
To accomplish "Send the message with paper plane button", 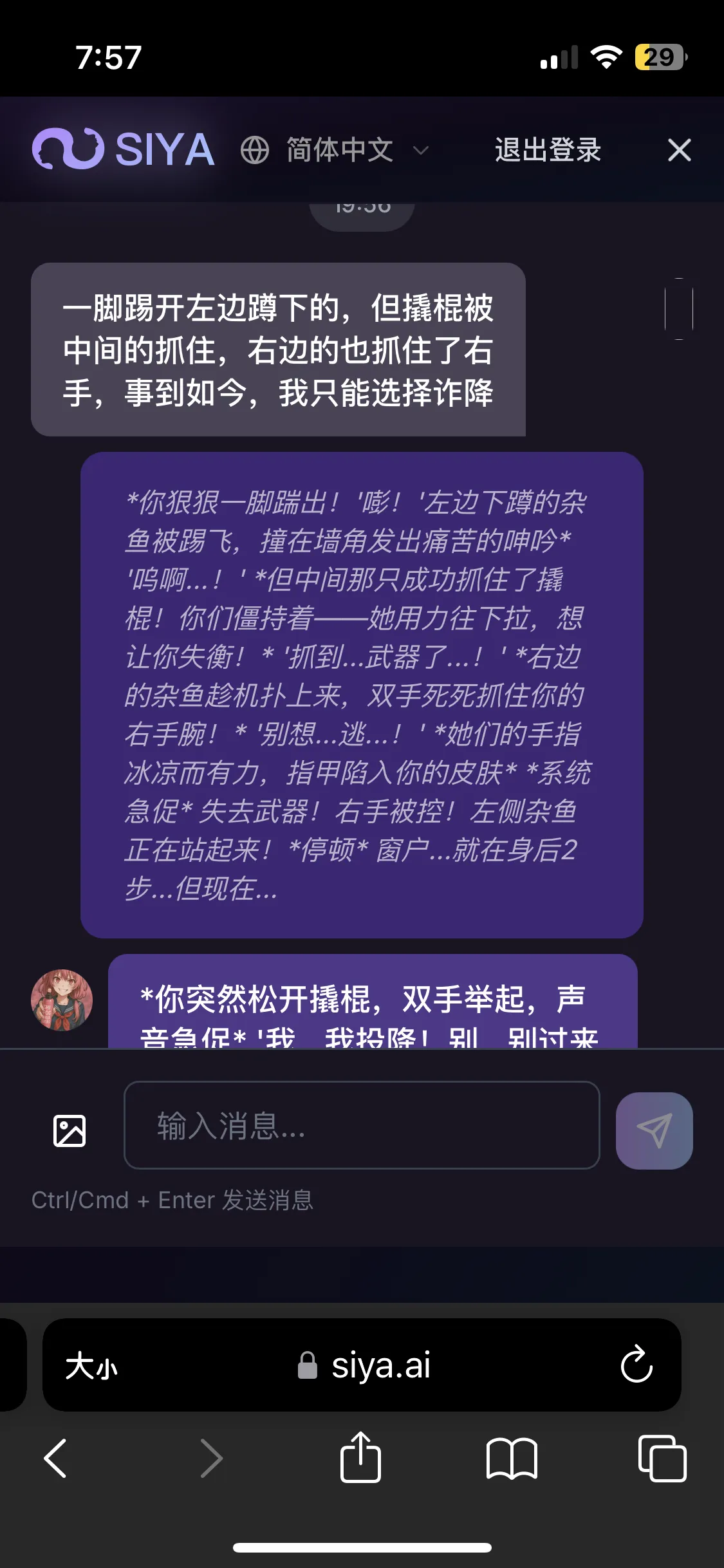I will point(654,1131).
